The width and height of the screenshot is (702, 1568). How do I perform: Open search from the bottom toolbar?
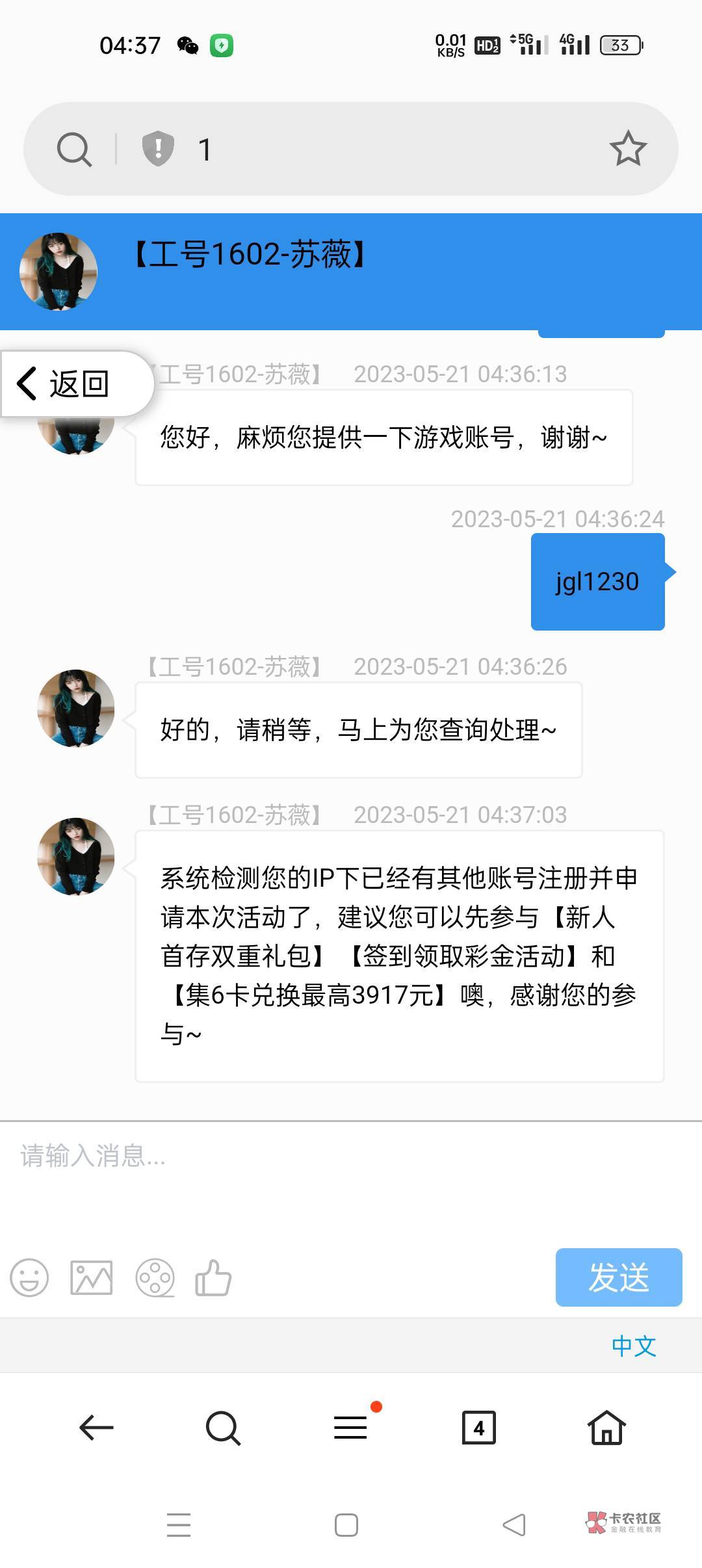click(x=223, y=1428)
